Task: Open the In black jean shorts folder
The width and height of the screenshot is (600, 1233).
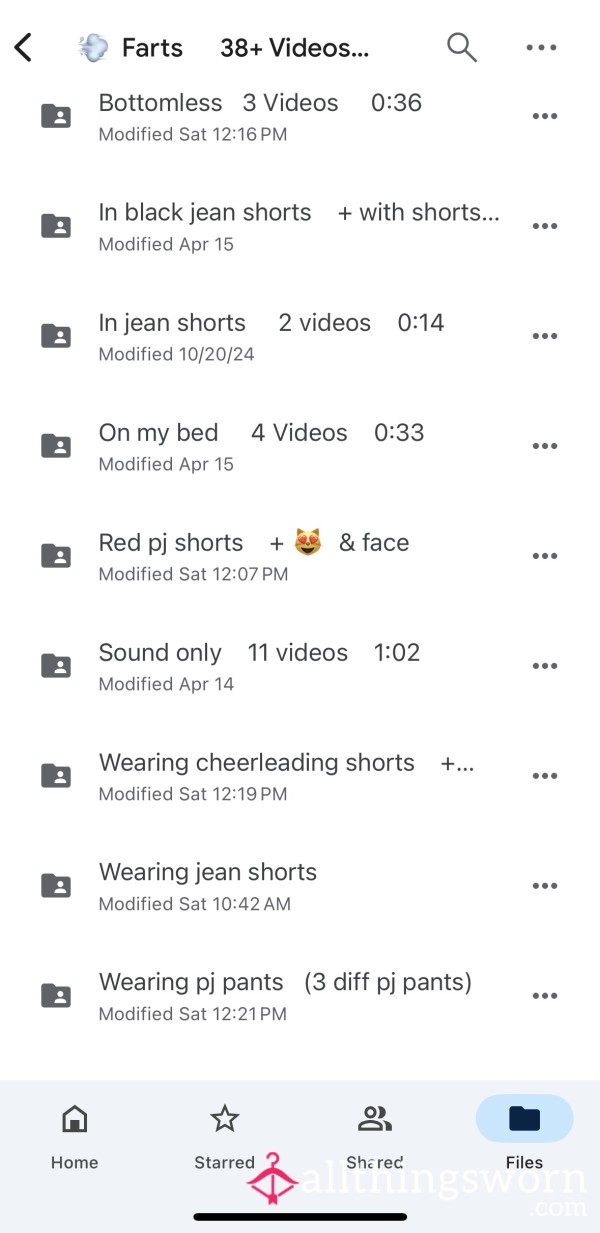Action: [300, 226]
